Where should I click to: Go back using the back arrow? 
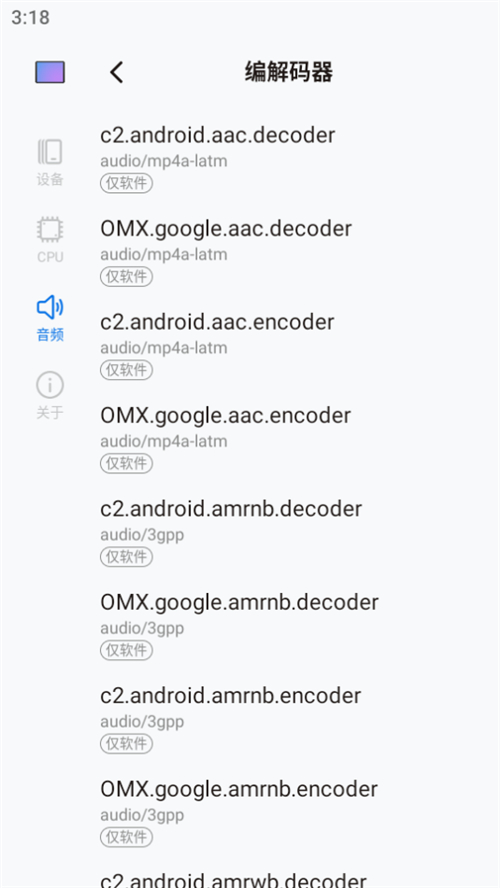pos(117,72)
